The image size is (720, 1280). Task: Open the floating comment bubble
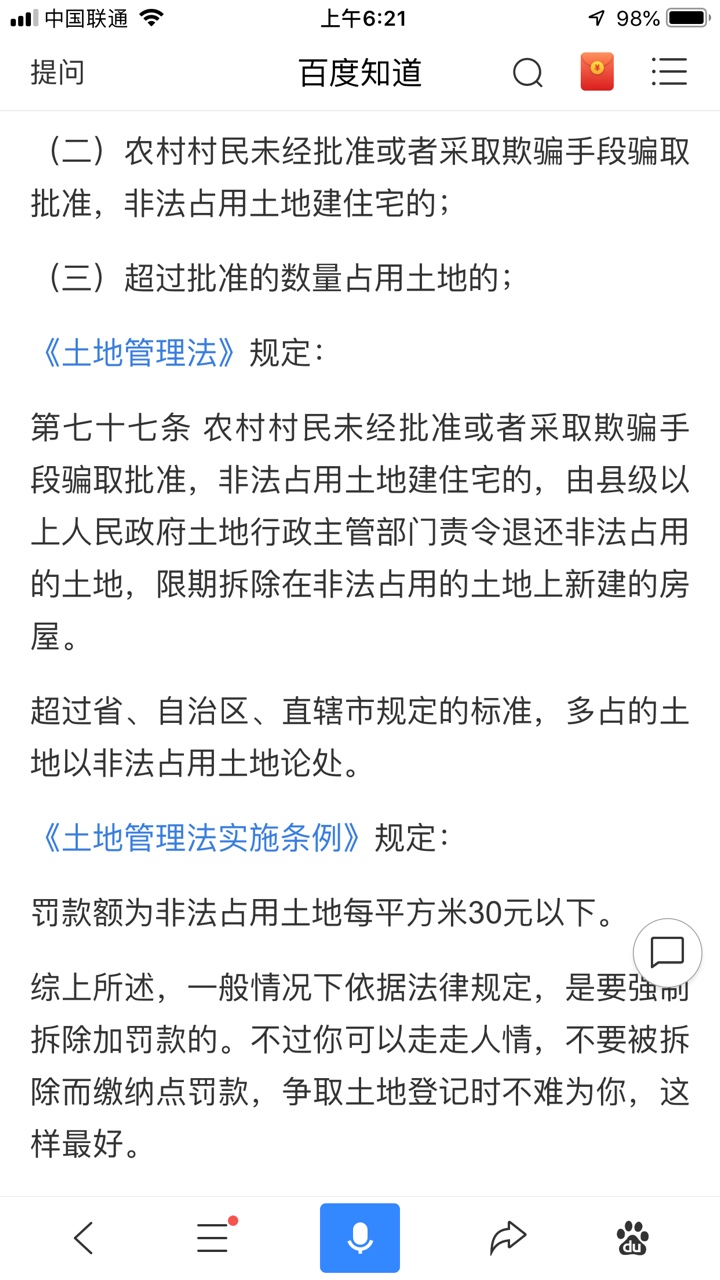667,952
